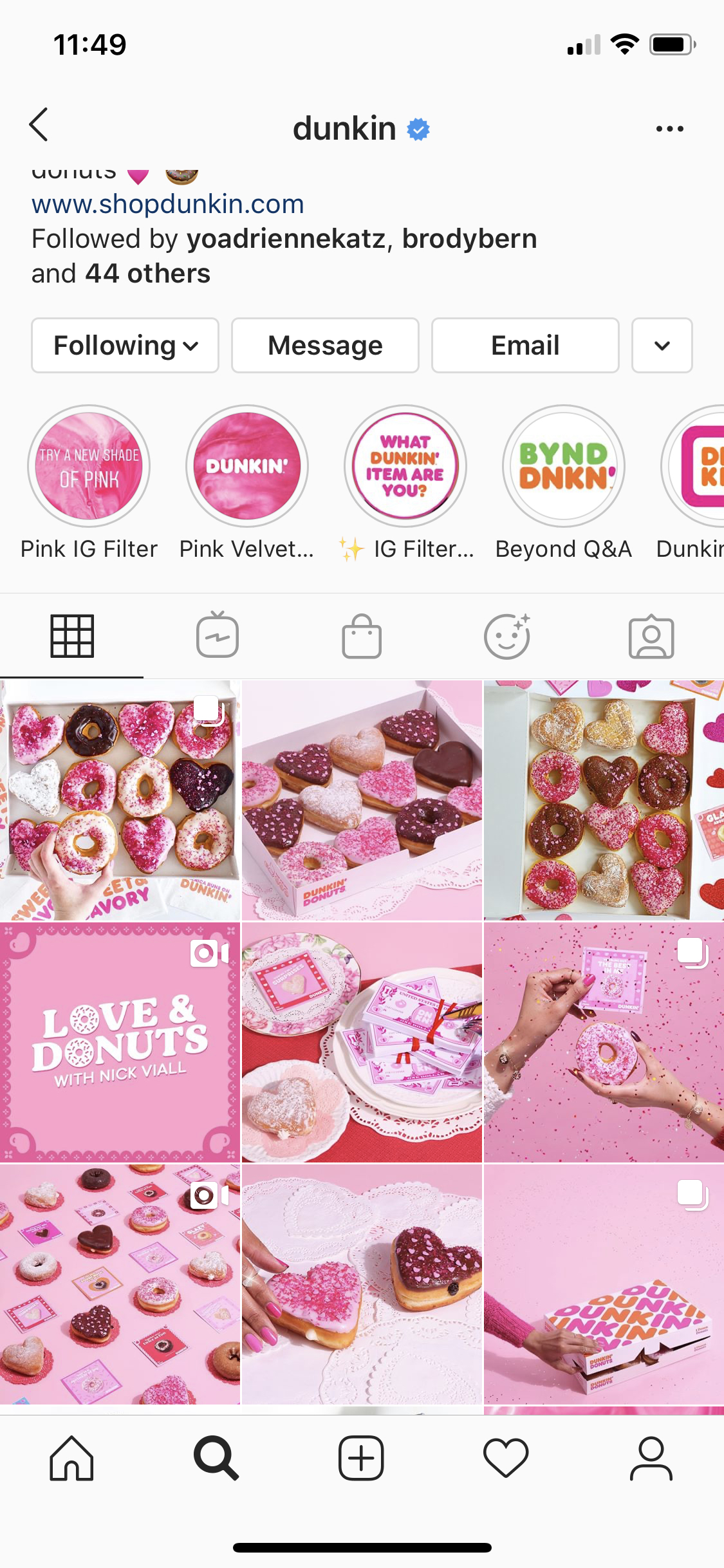Open the Love & Donuts with Nick Viall video

120,1042
